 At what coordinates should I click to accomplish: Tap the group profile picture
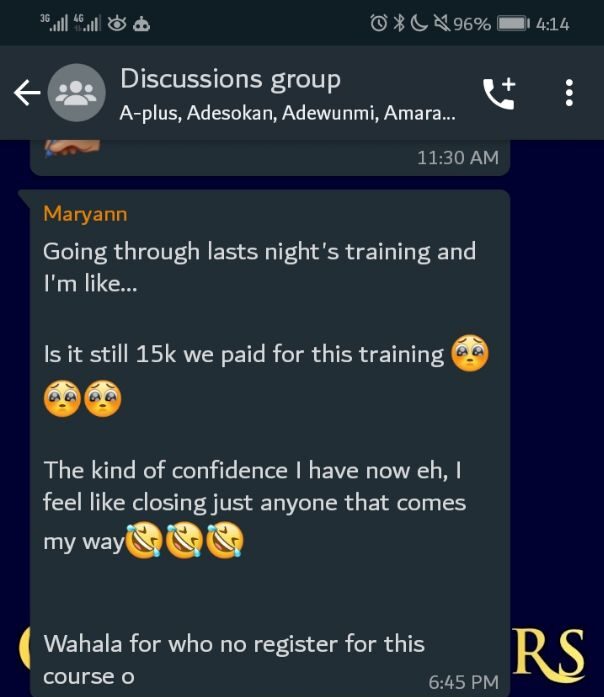point(76,93)
